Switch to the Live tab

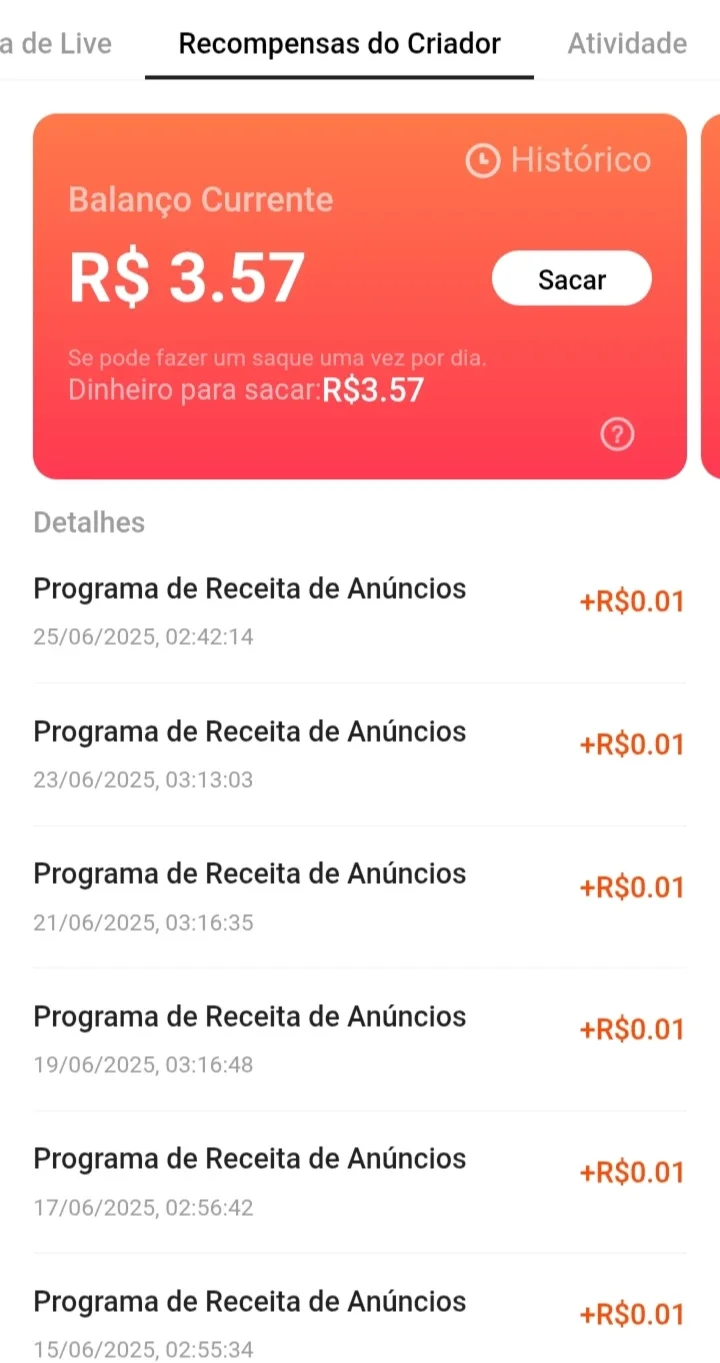[56, 44]
